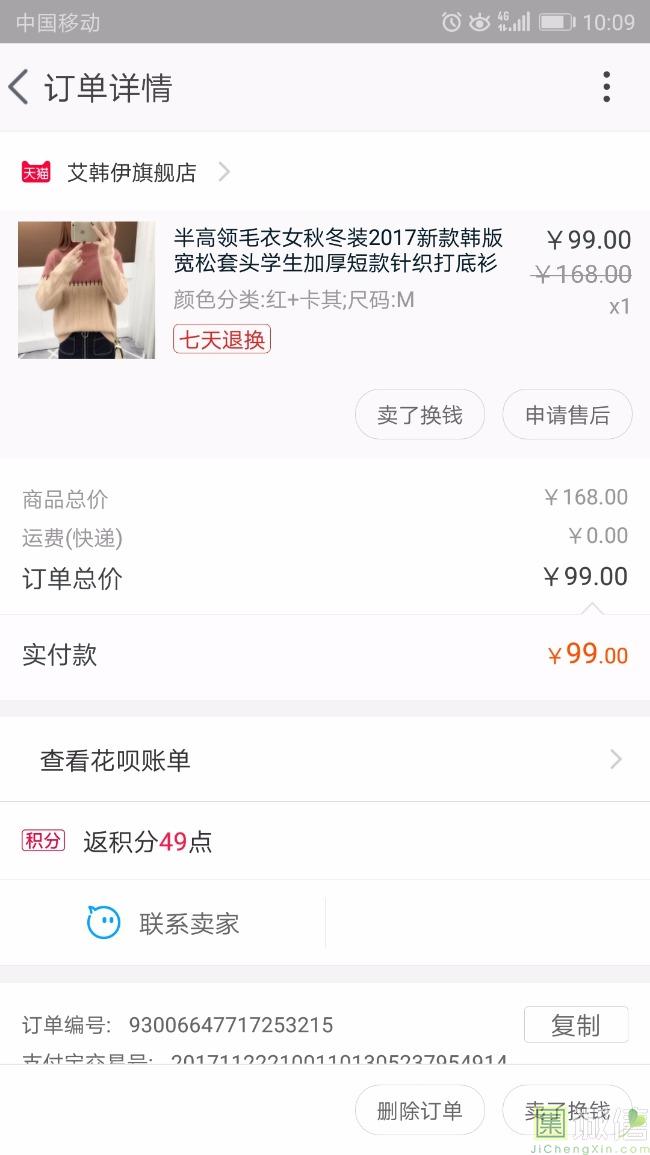Open the three-dot overflow menu

coord(606,88)
